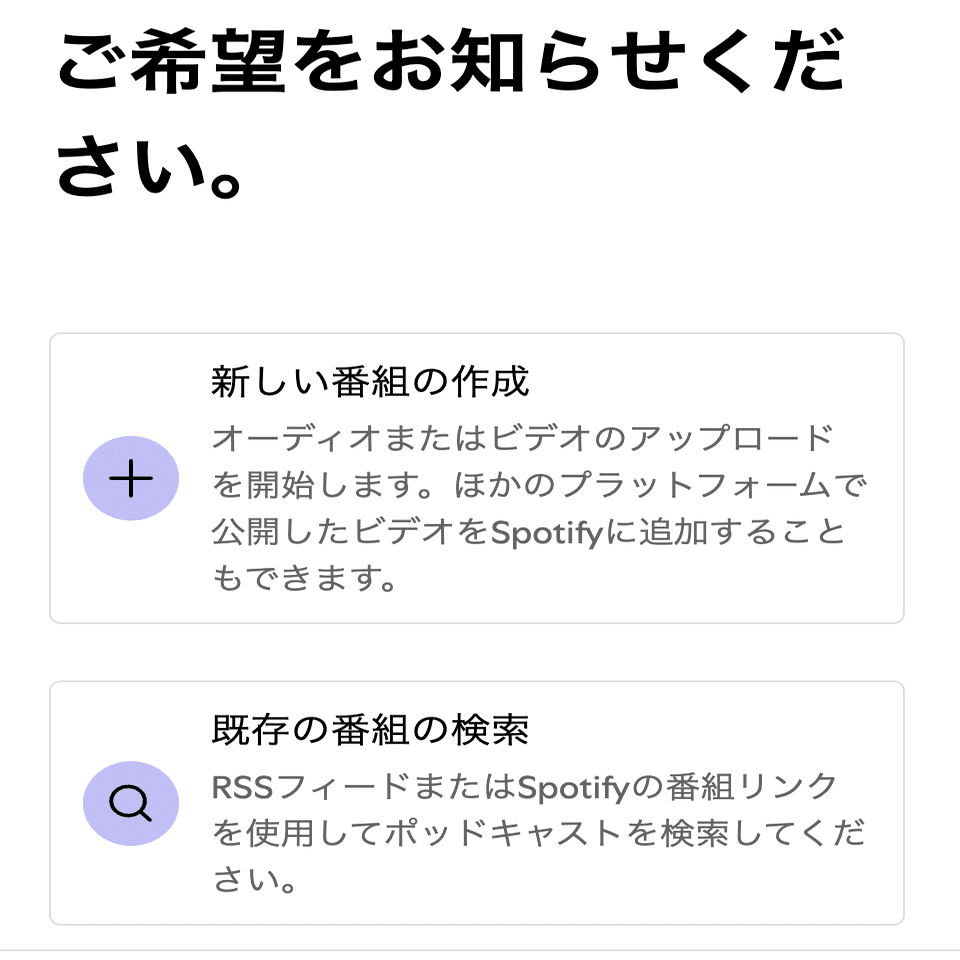Select the 新しい番組の作成 card
Image resolution: width=960 pixels, height=960 pixels.
[476, 478]
